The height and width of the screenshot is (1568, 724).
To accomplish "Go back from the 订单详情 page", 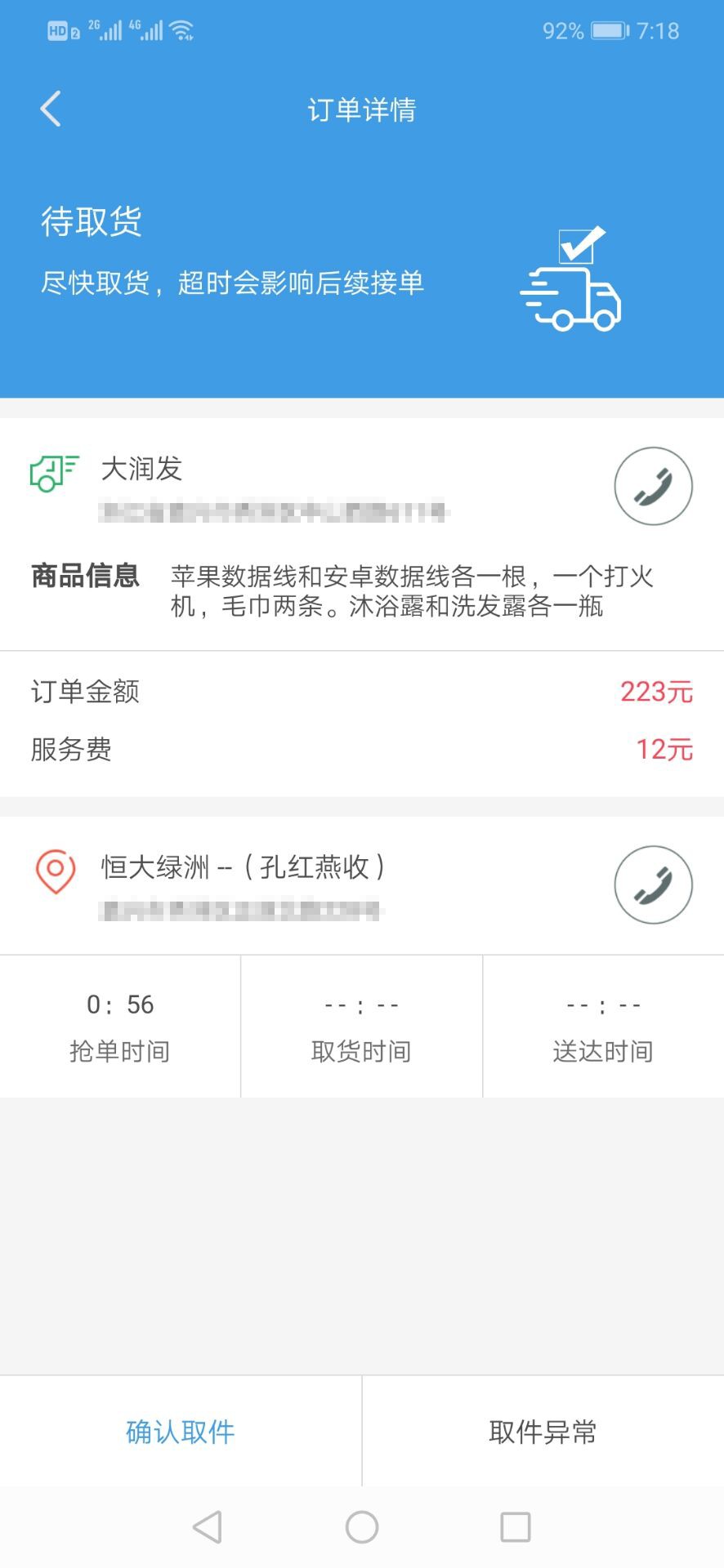I will [x=51, y=109].
